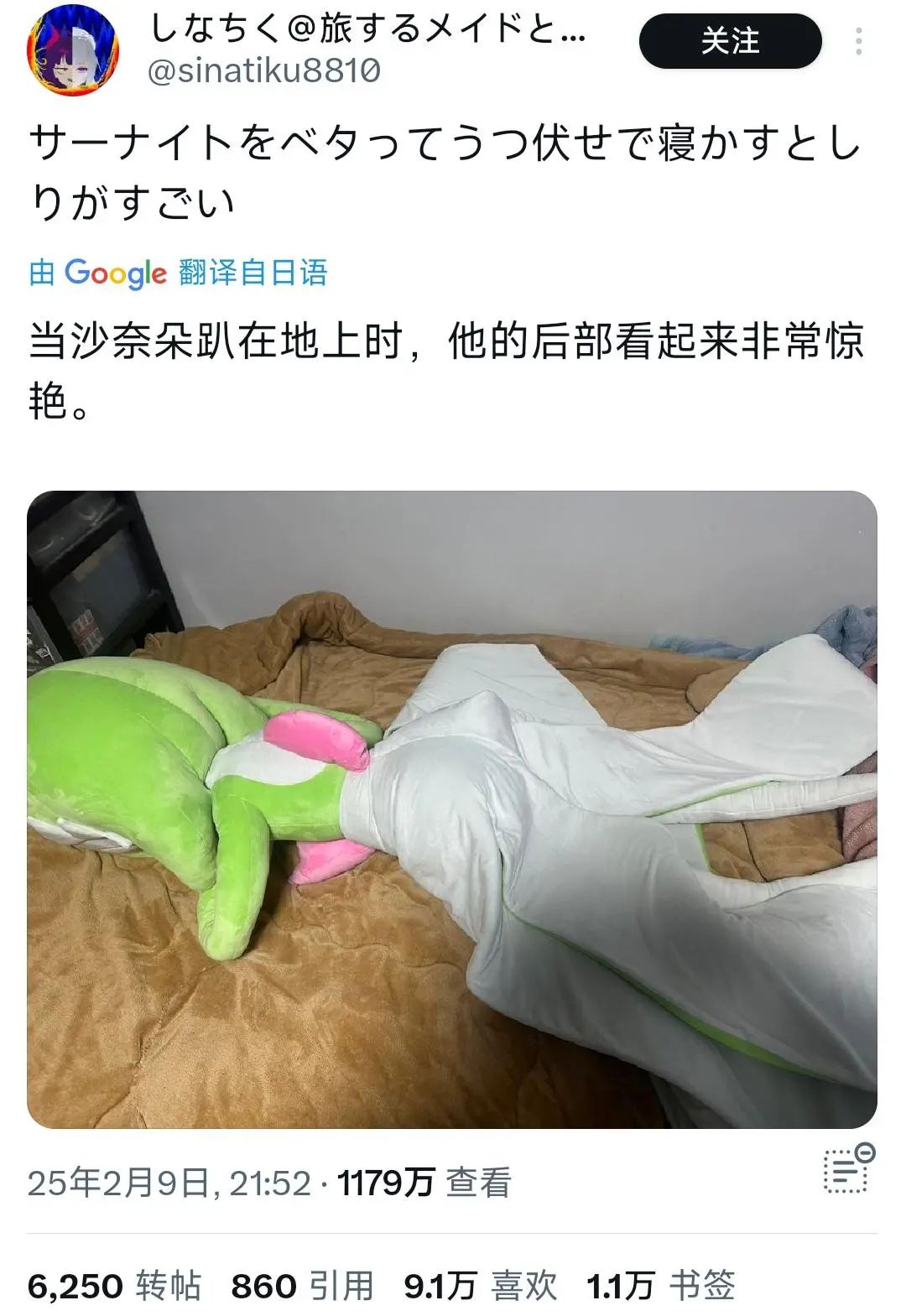The image size is (906, 1316).
Task: View the 6,250 转帖 reposts list
Action: (115, 1285)
